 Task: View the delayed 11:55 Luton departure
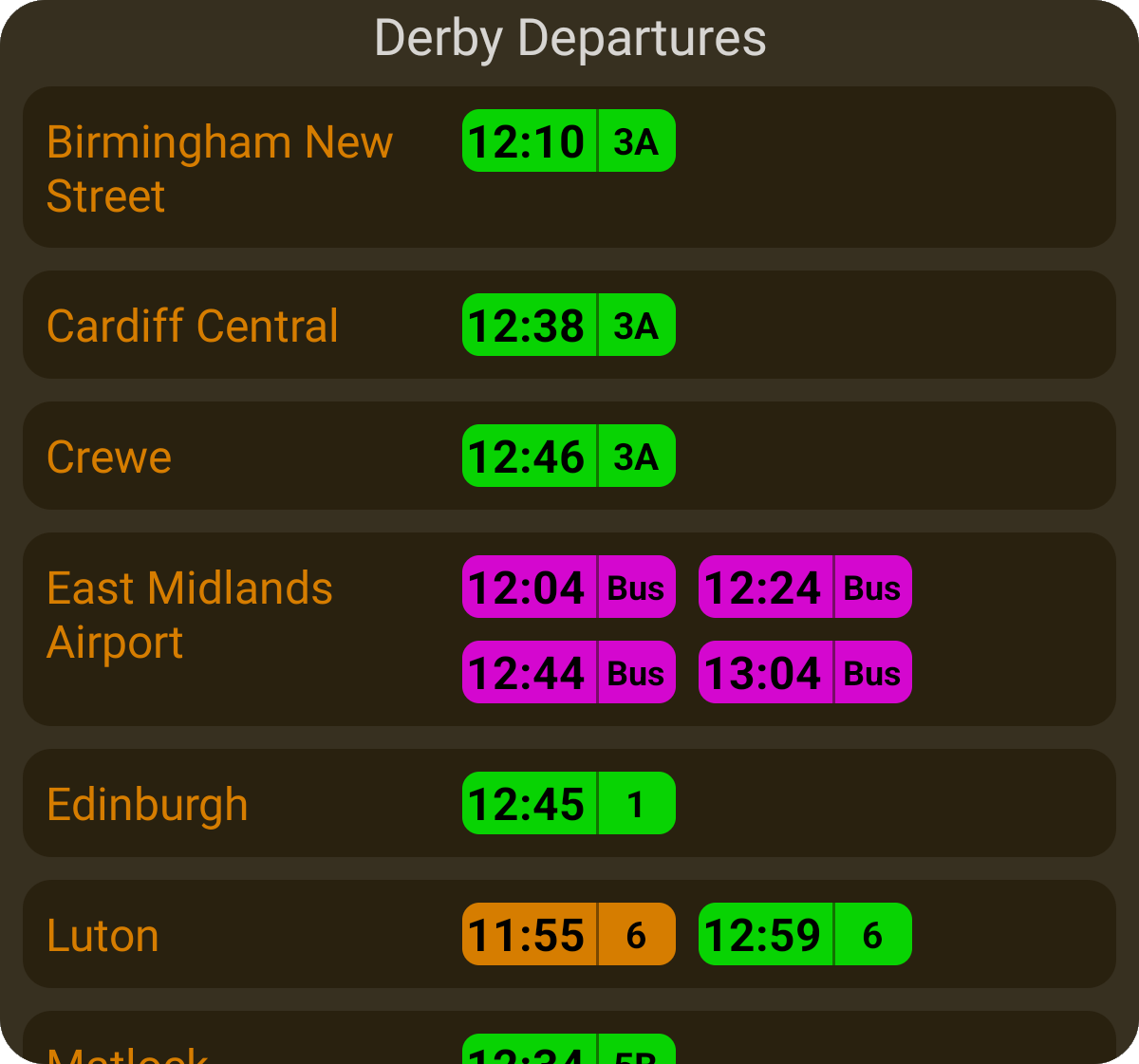(568, 934)
